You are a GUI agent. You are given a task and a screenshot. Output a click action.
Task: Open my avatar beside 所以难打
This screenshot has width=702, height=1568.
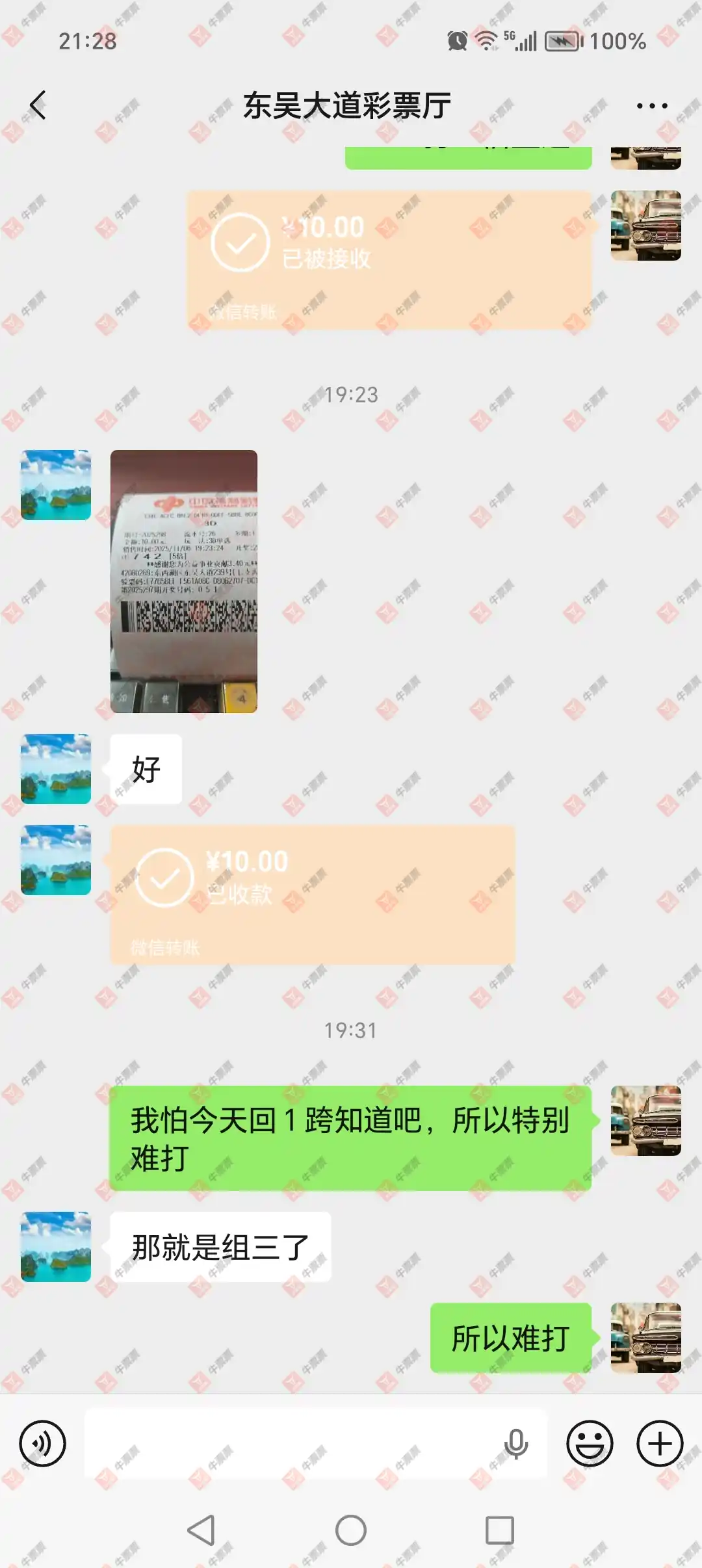[x=645, y=1337]
